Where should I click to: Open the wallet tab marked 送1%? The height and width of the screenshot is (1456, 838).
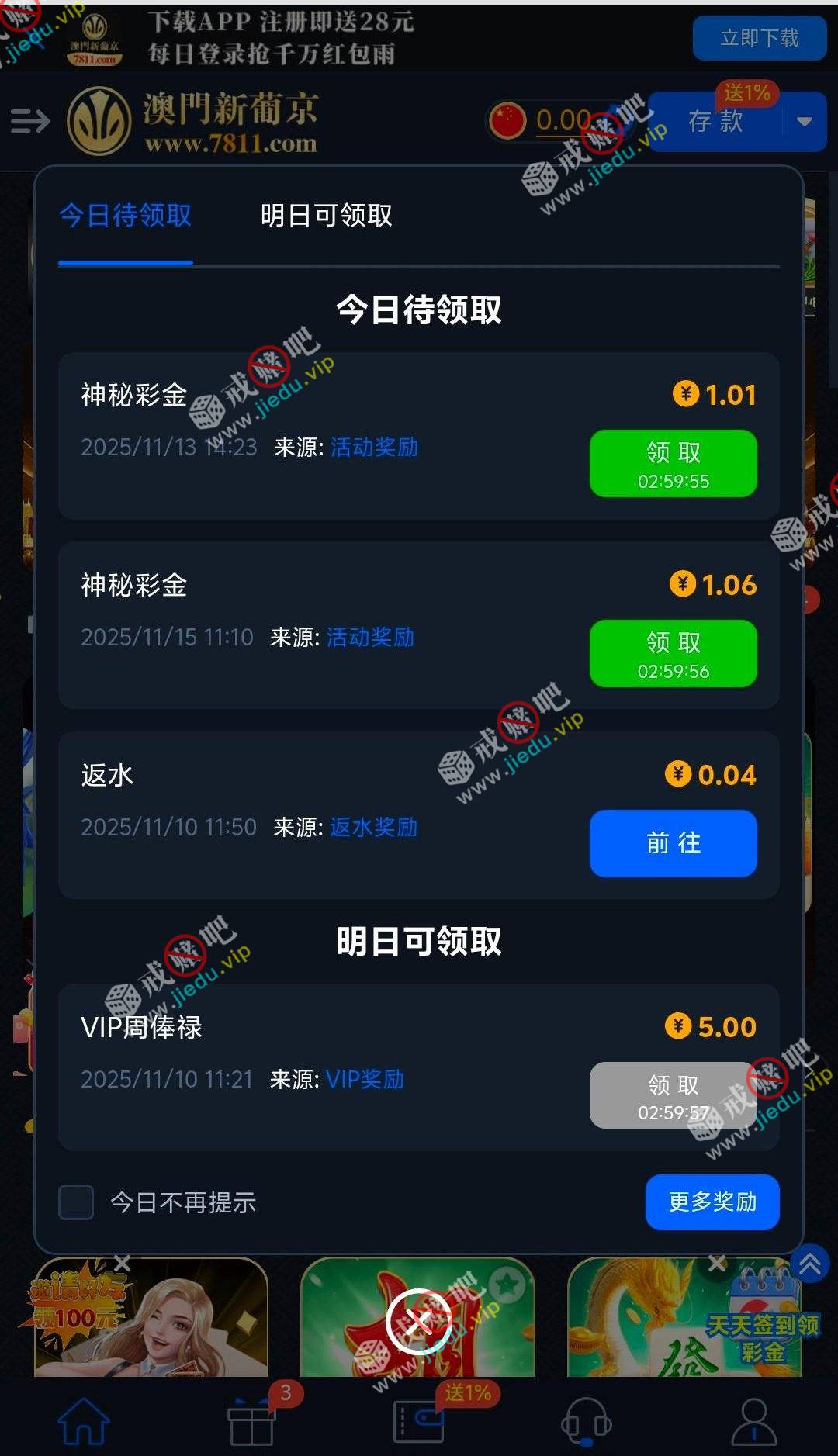coord(419,1421)
